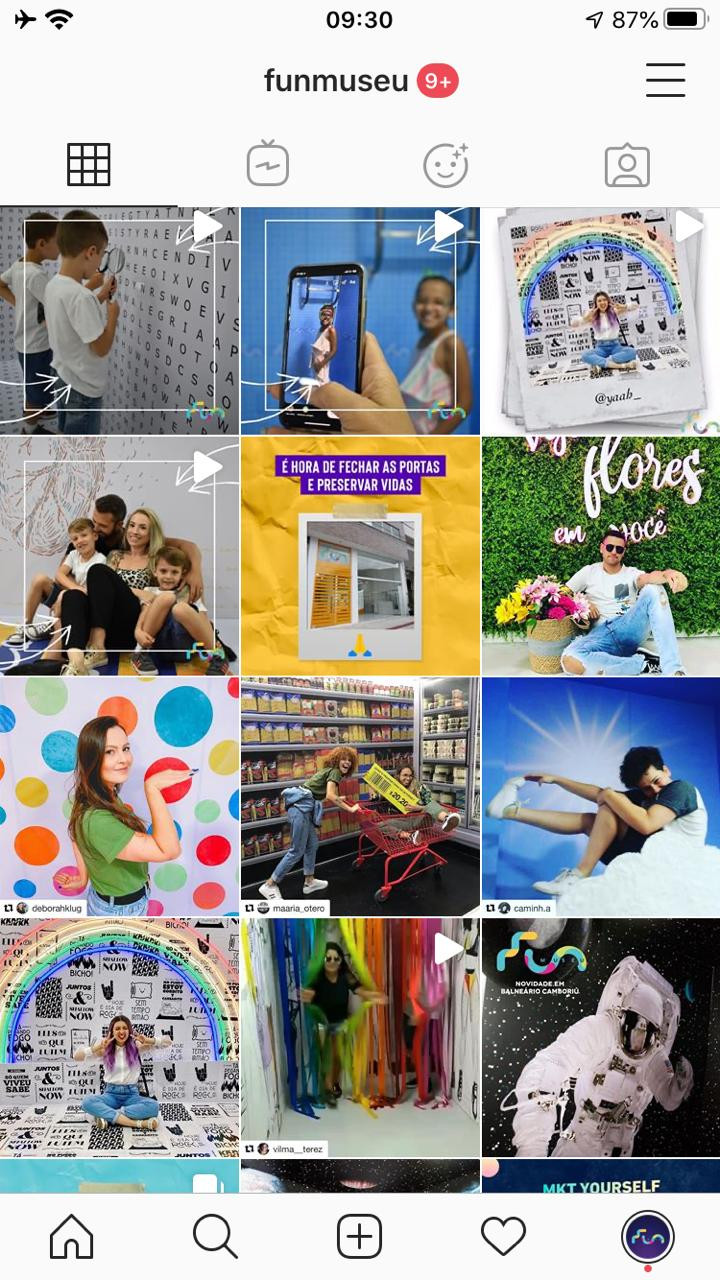View the post by caminh.a on blue sky

tap(601, 796)
